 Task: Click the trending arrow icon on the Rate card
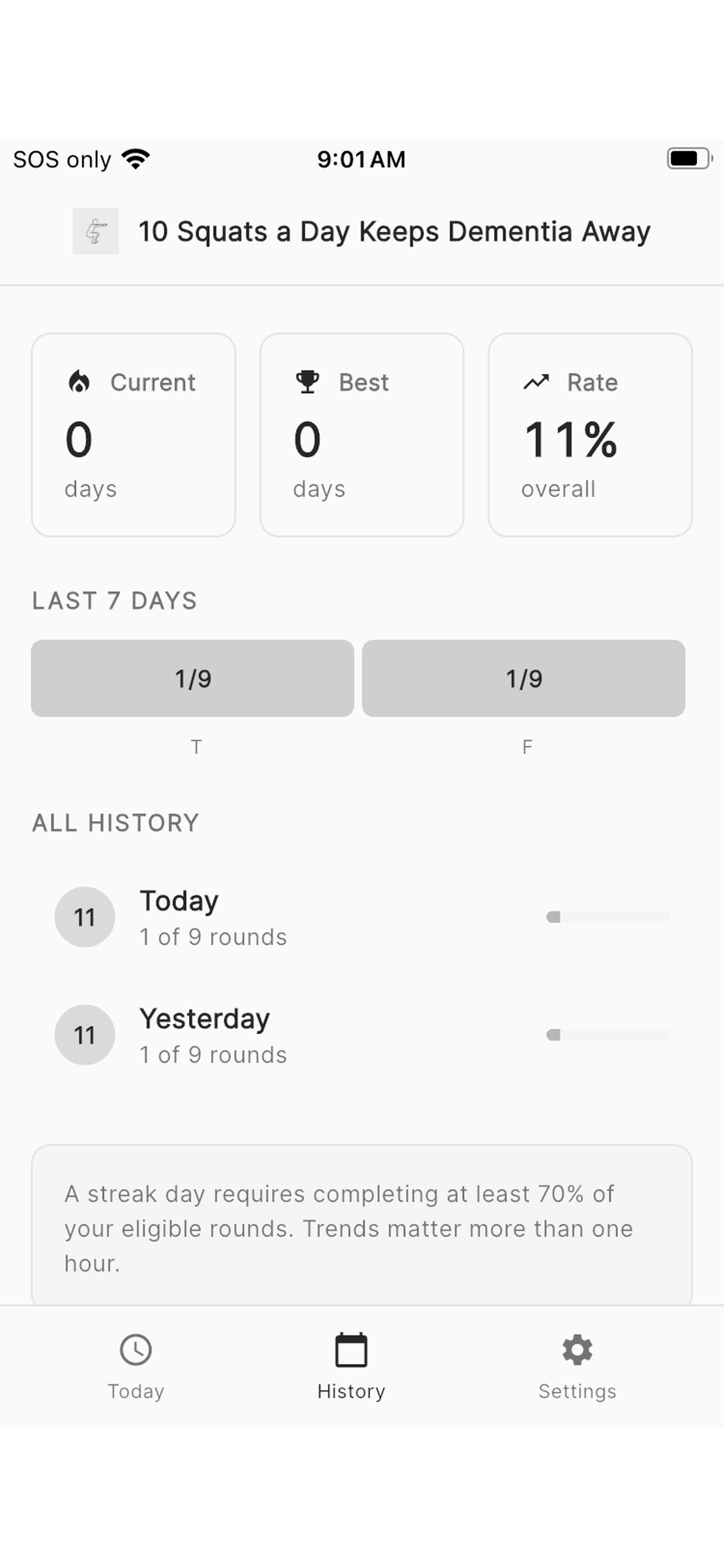(536, 382)
